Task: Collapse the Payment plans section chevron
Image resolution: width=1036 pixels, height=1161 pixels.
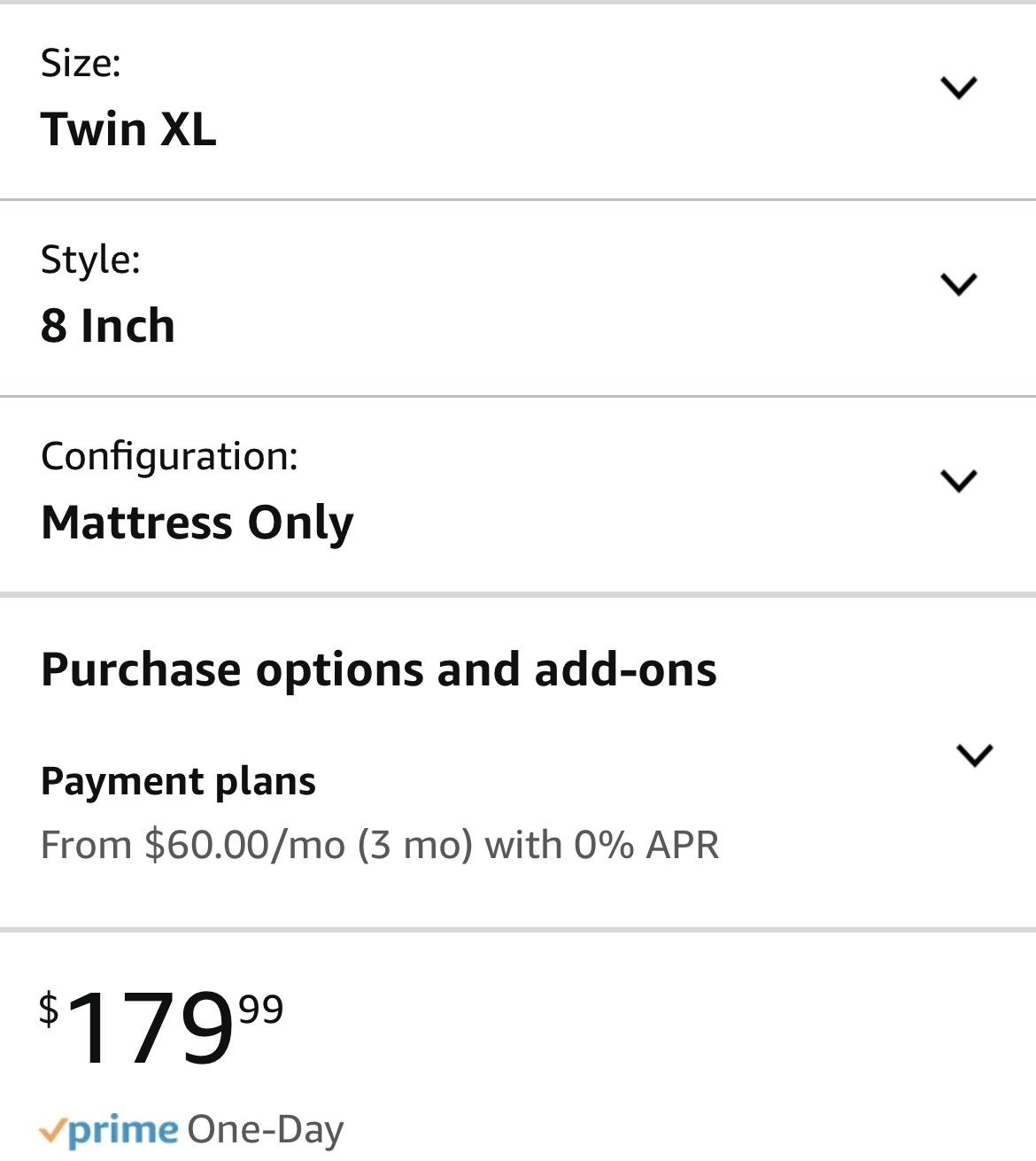Action: pos(974,754)
